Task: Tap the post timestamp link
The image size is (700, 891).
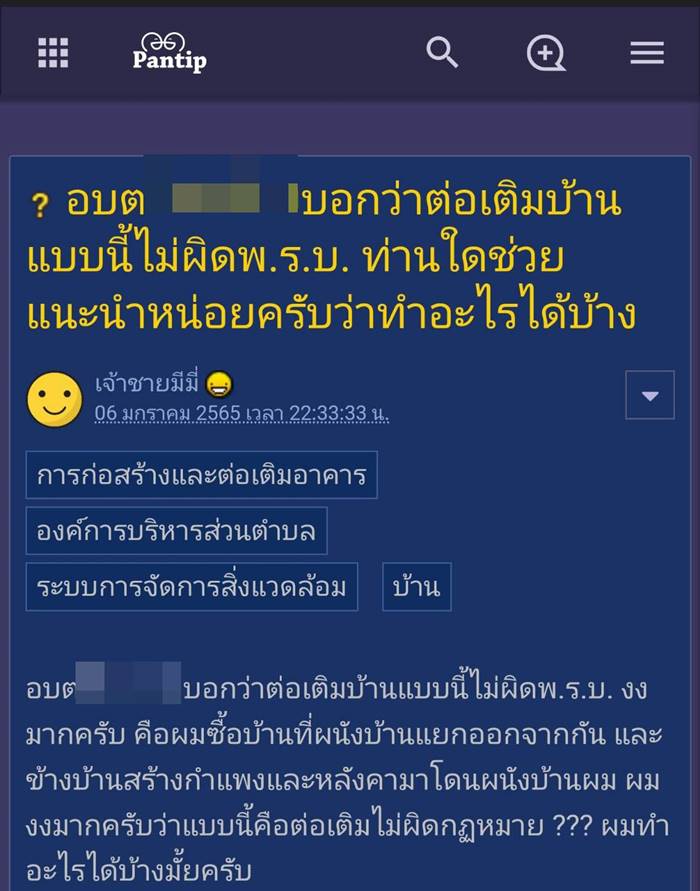Action: (242, 413)
